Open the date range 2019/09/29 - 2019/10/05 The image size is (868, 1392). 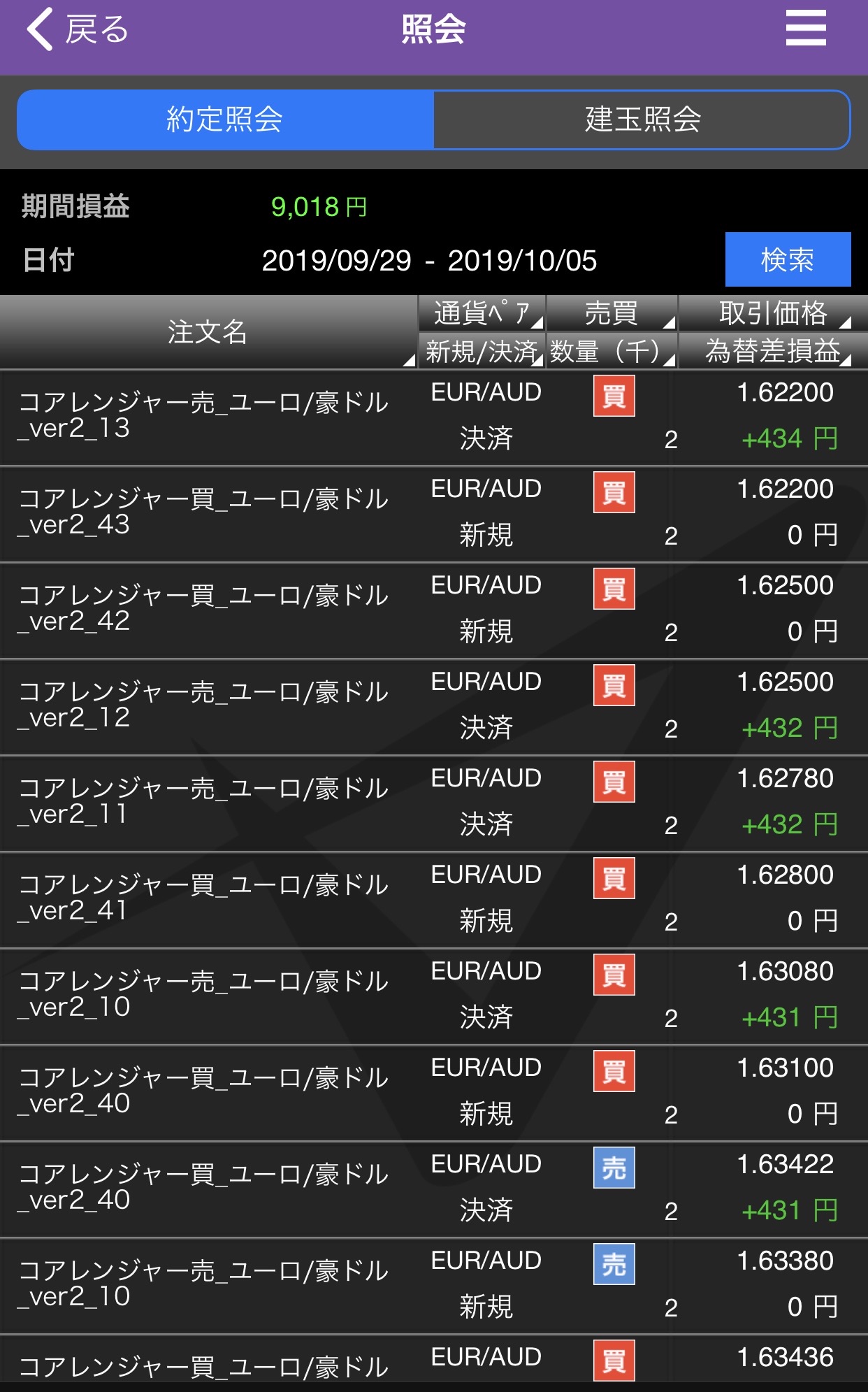click(x=428, y=261)
